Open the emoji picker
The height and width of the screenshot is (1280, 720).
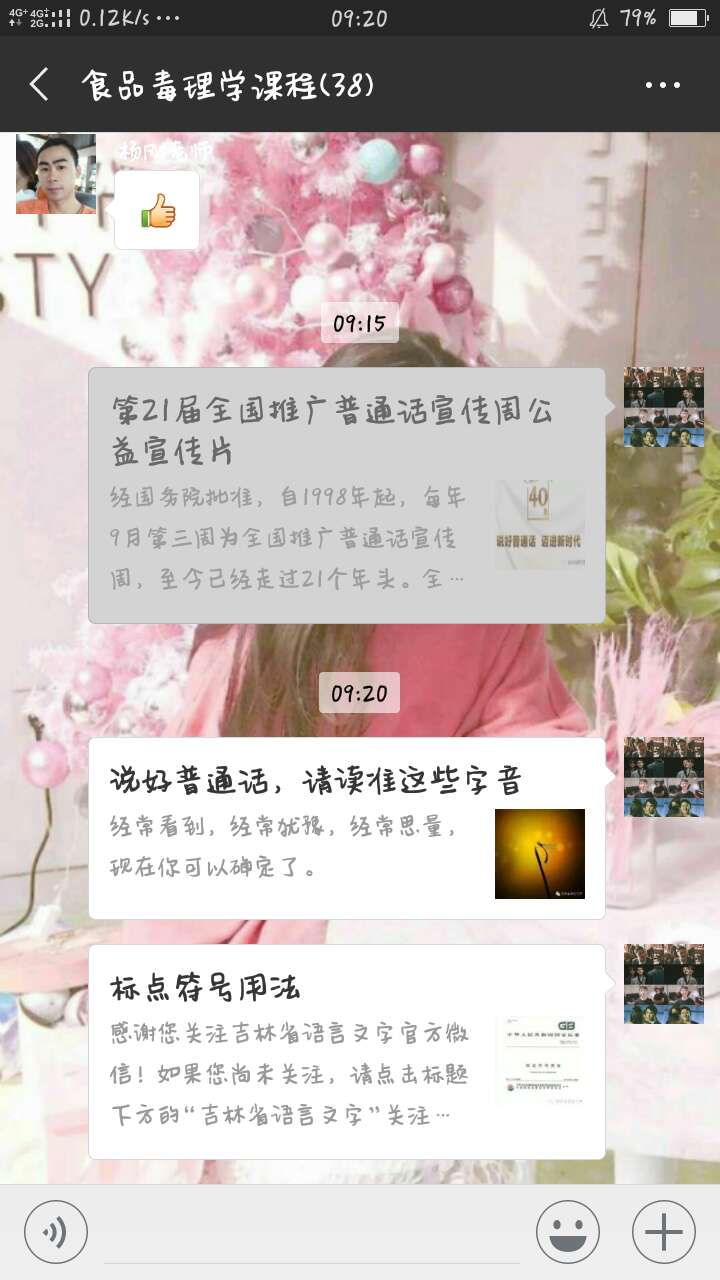pyautogui.click(x=567, y=1232)
